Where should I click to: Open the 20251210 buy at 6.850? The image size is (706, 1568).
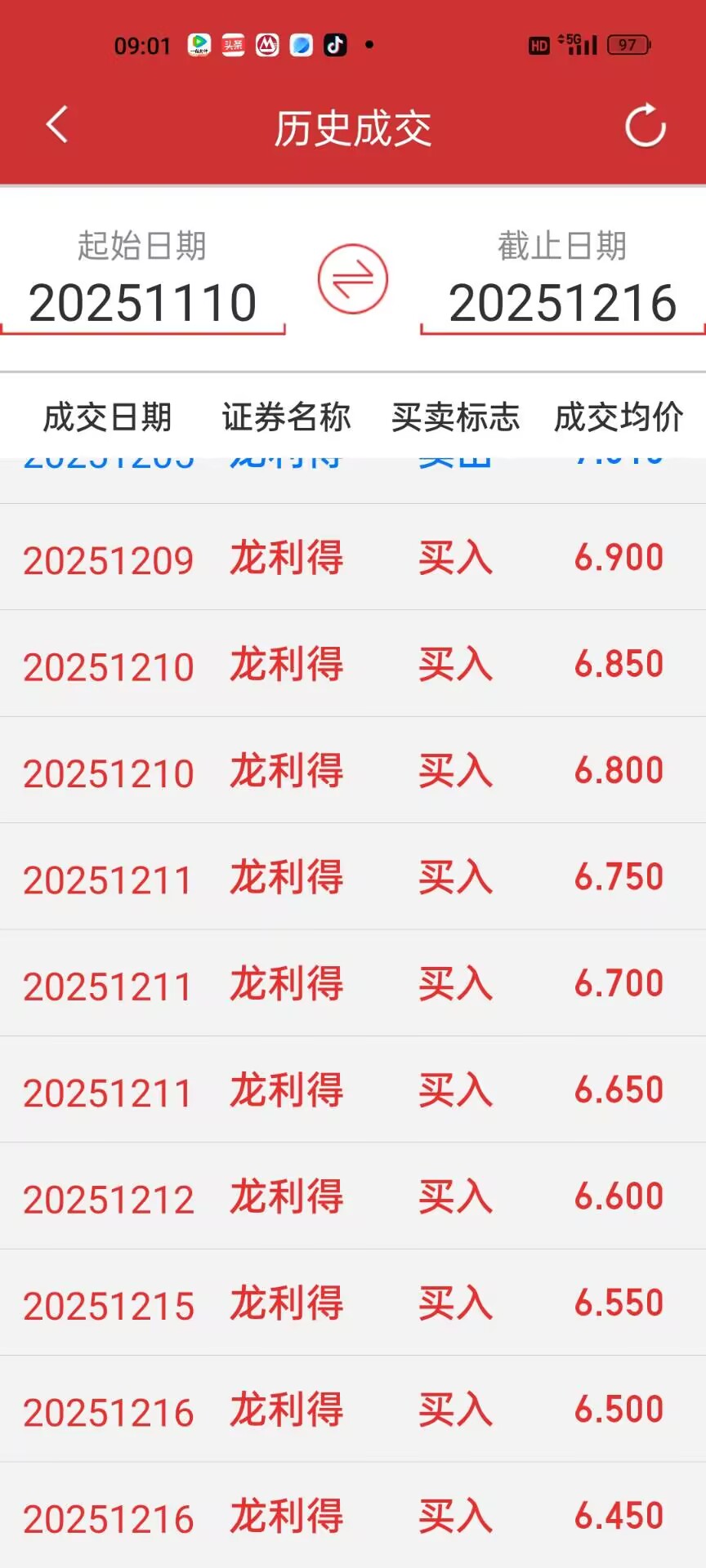(353, 664)
